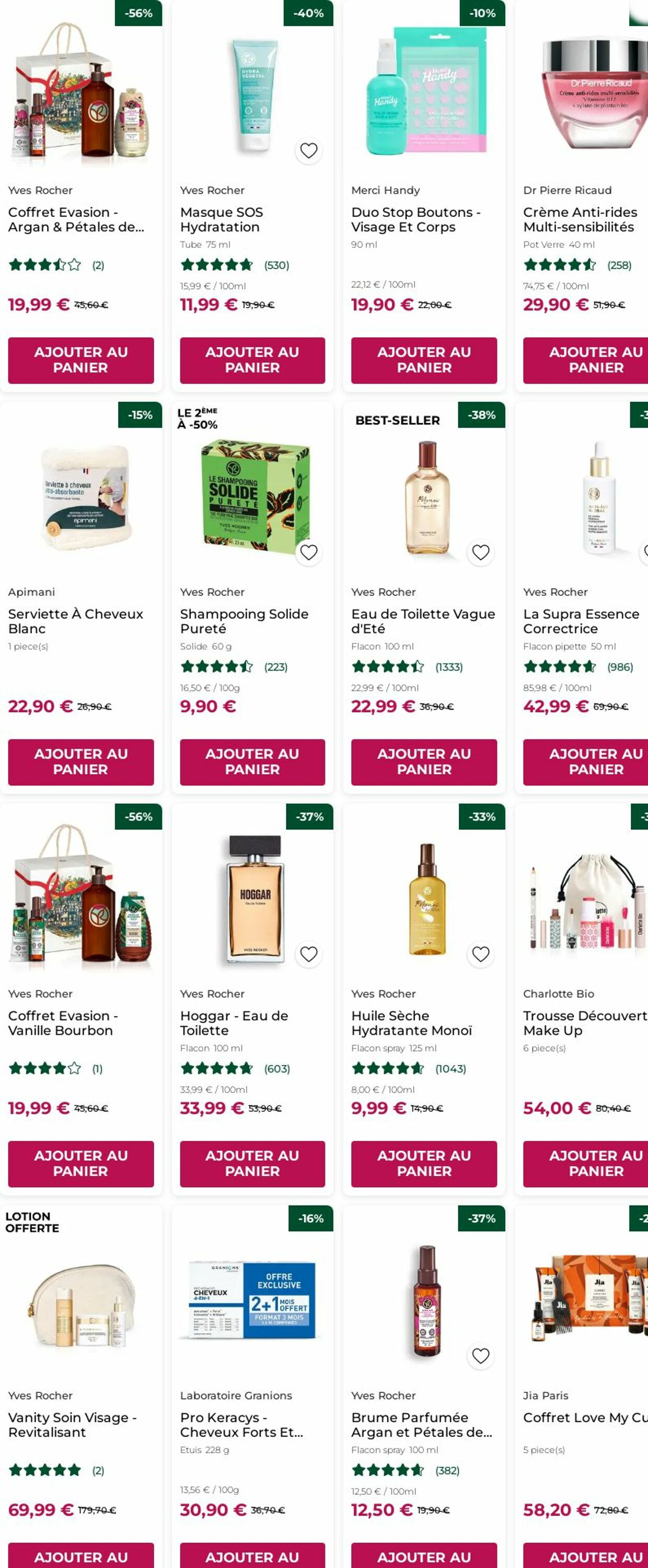648x1568 pixels.
Task: Open Vanity Soin Visage Revitalisant product
Action: pyautogui.click(x=72, y=1424)
